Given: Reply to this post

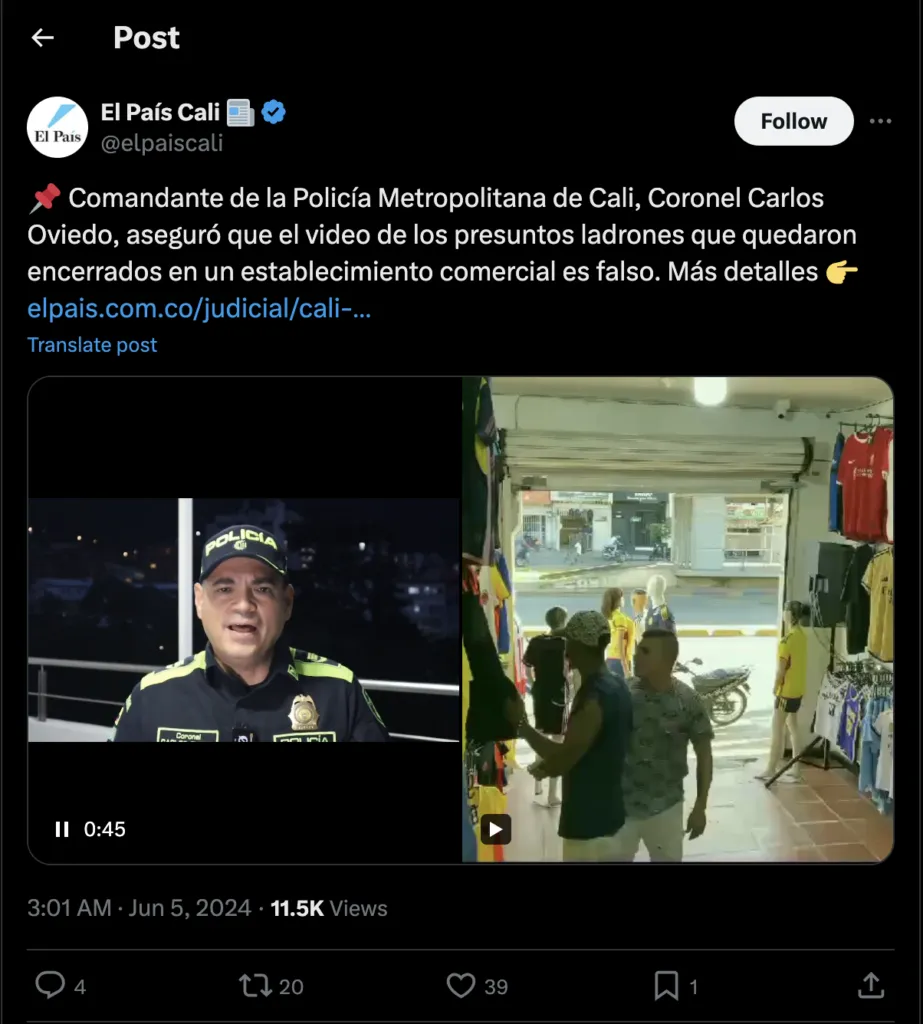Looking at the screenshot, I should coord(50,986).
